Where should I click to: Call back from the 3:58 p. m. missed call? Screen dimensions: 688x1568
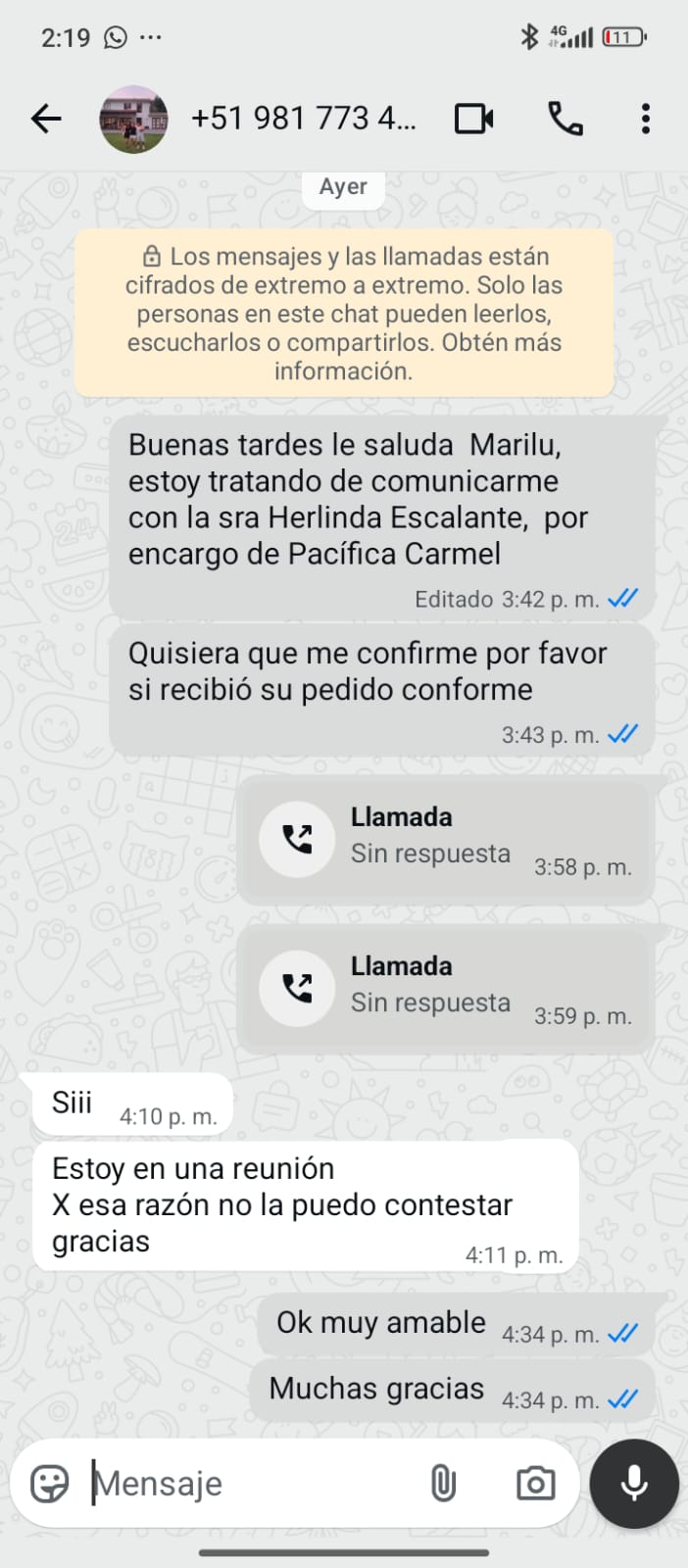(x=297, y=840)
